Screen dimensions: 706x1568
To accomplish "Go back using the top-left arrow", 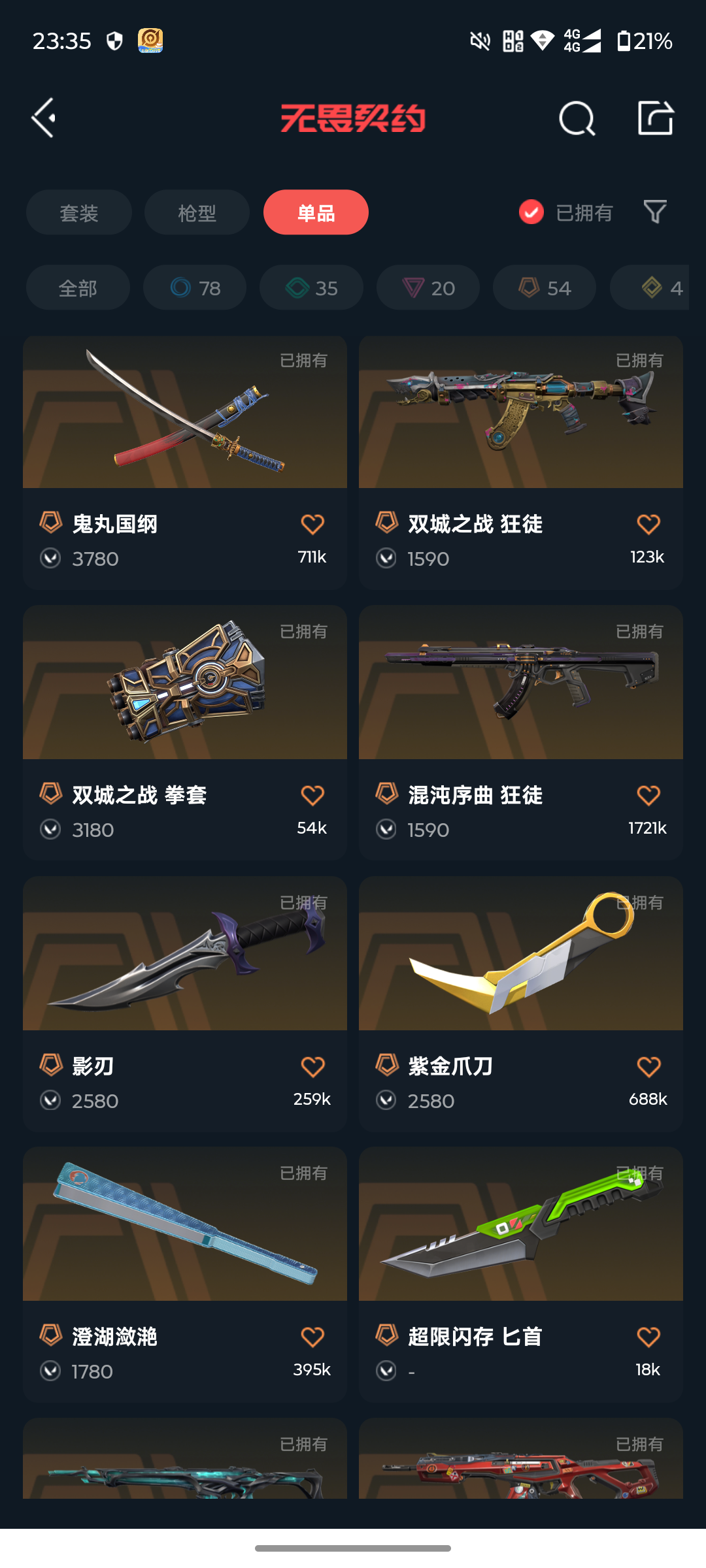I will coord(44,118).
